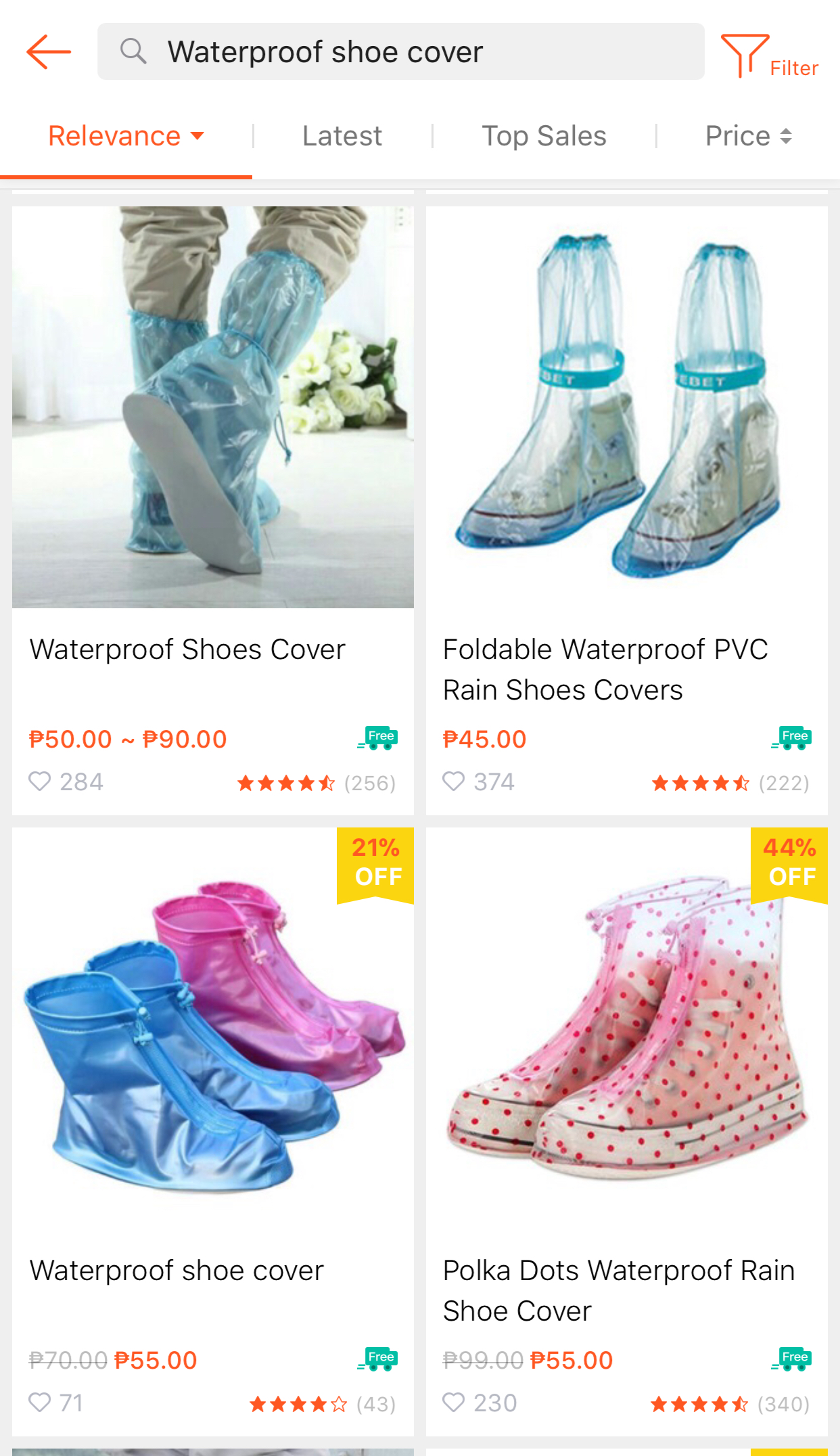Viewport: 840px width, 1456px height.
Task: Tap the Waterproof shoe cover search box
Action: tap(400, 51)
